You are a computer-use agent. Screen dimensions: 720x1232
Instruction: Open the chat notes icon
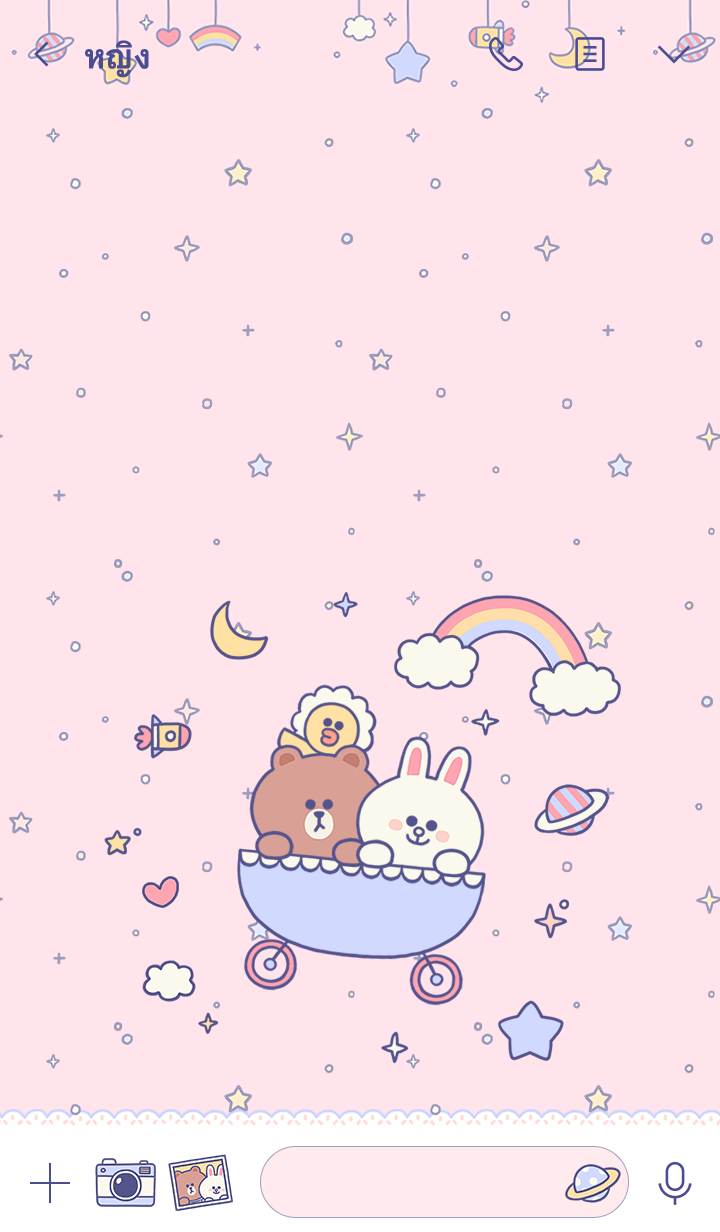pos(589,54)
